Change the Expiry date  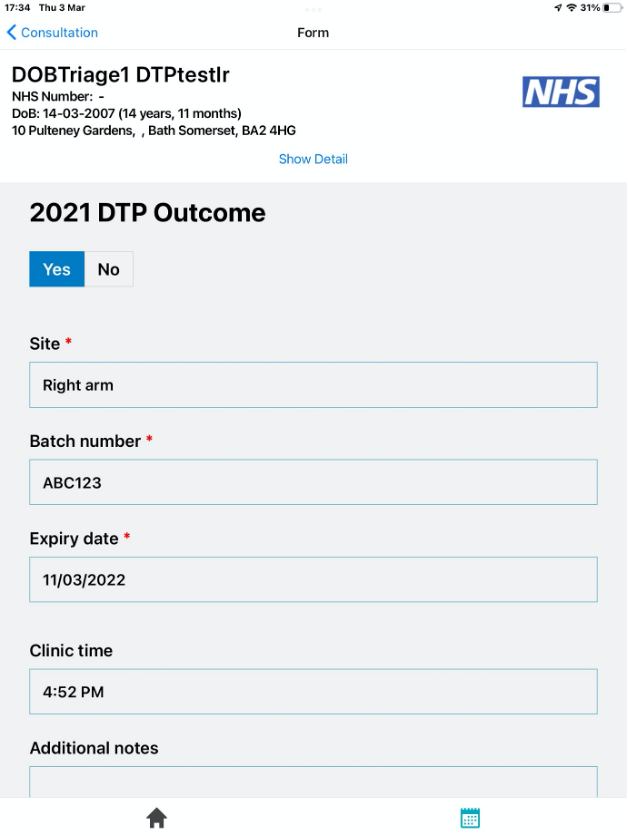coord(313,580)
